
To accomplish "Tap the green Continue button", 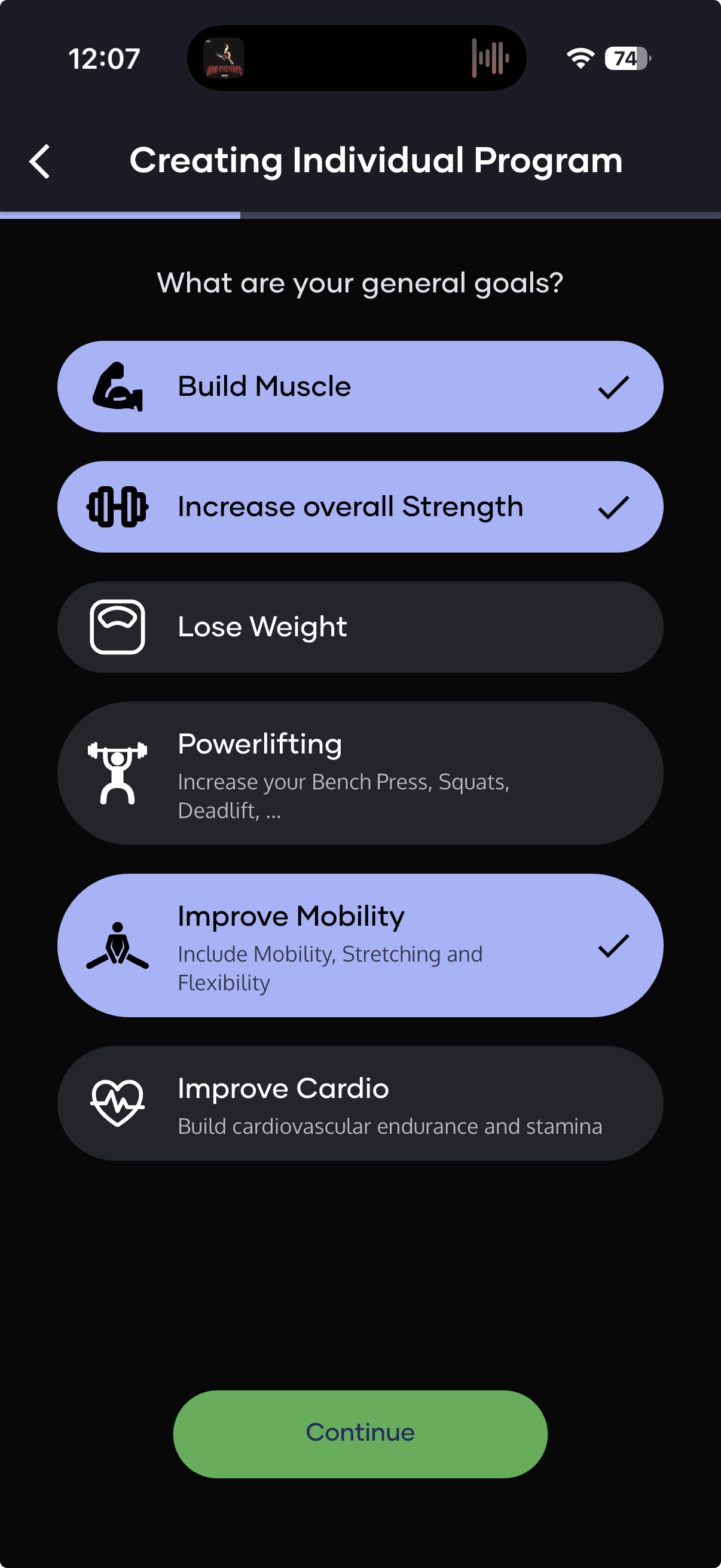I will pyautogui.click(x=360, y=1433).
